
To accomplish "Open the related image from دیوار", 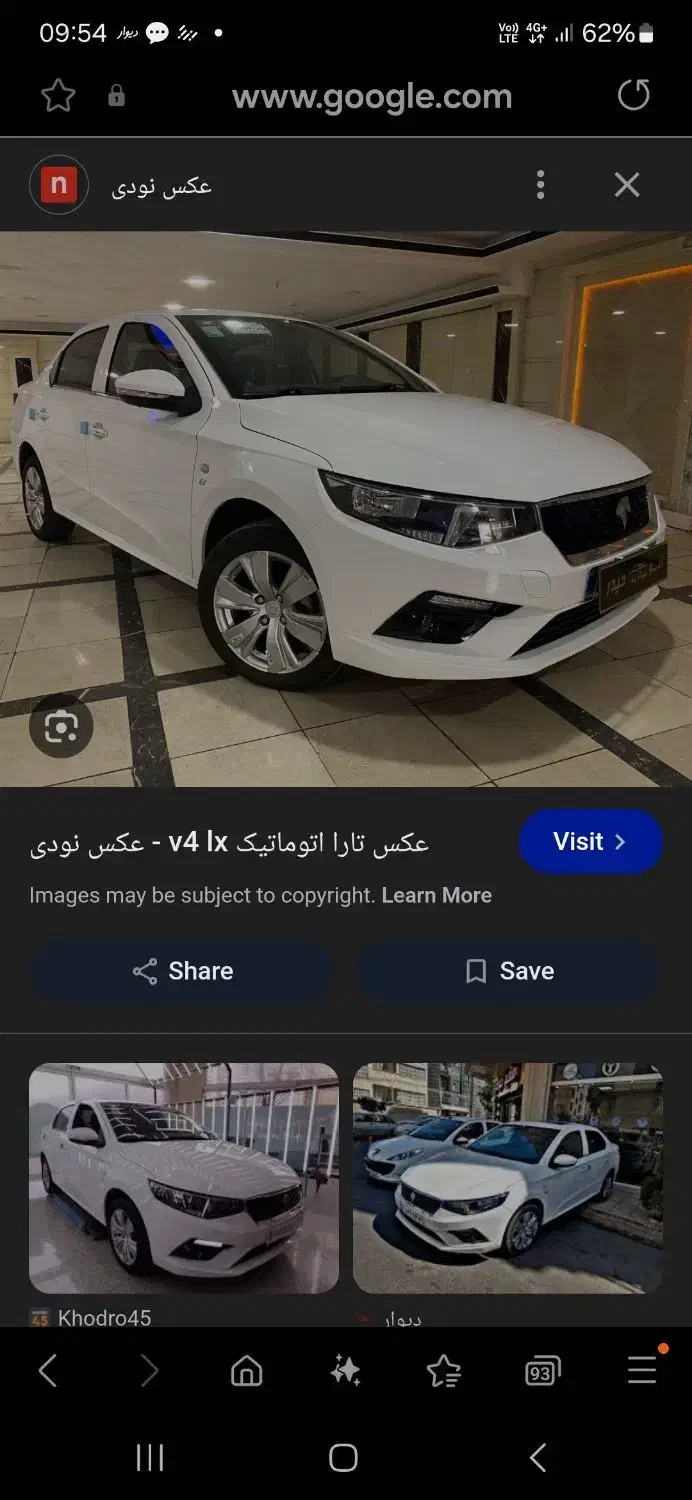I will click(507, 1178).
